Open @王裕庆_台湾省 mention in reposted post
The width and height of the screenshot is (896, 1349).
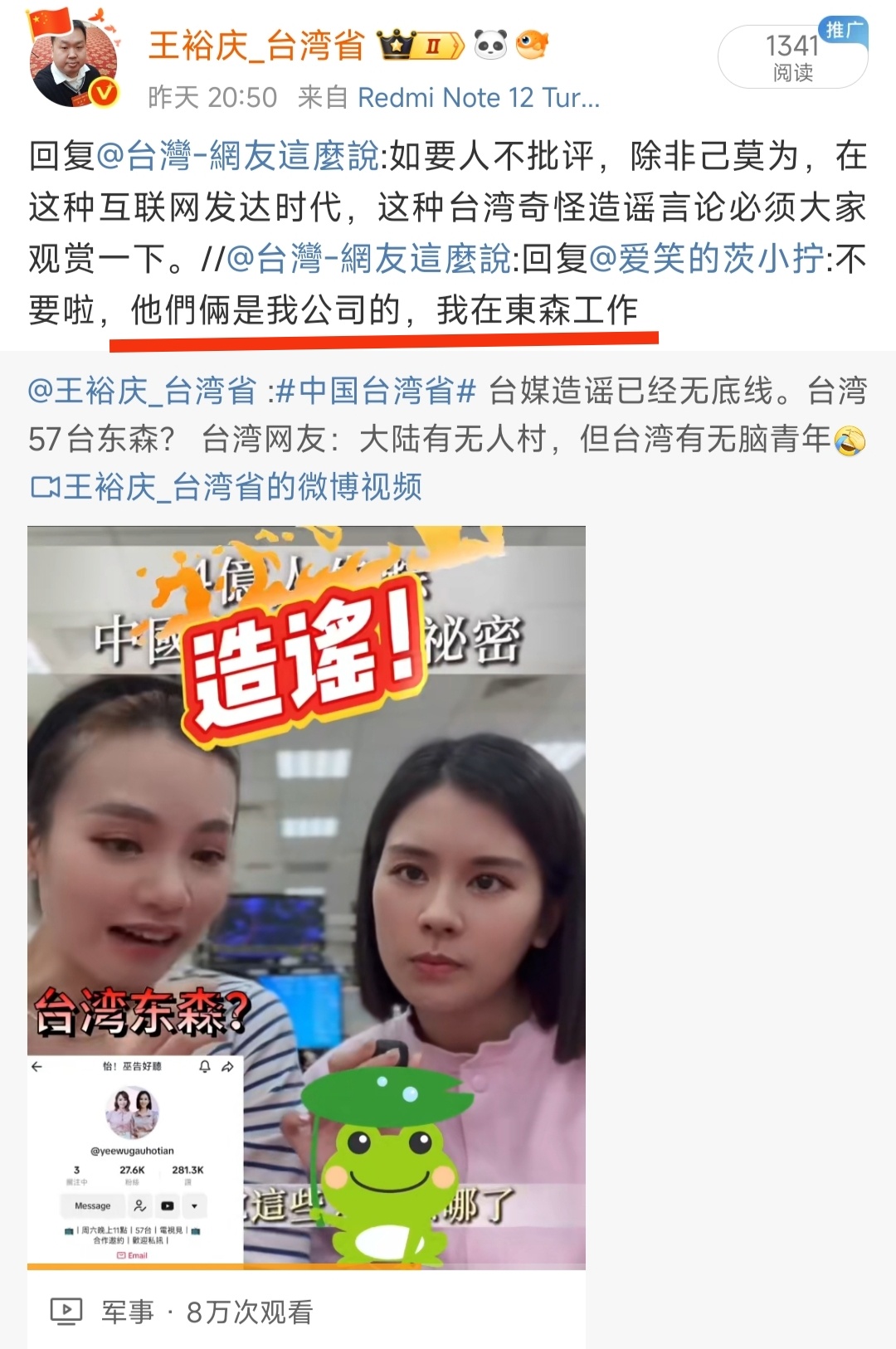(x=143, y=391)
